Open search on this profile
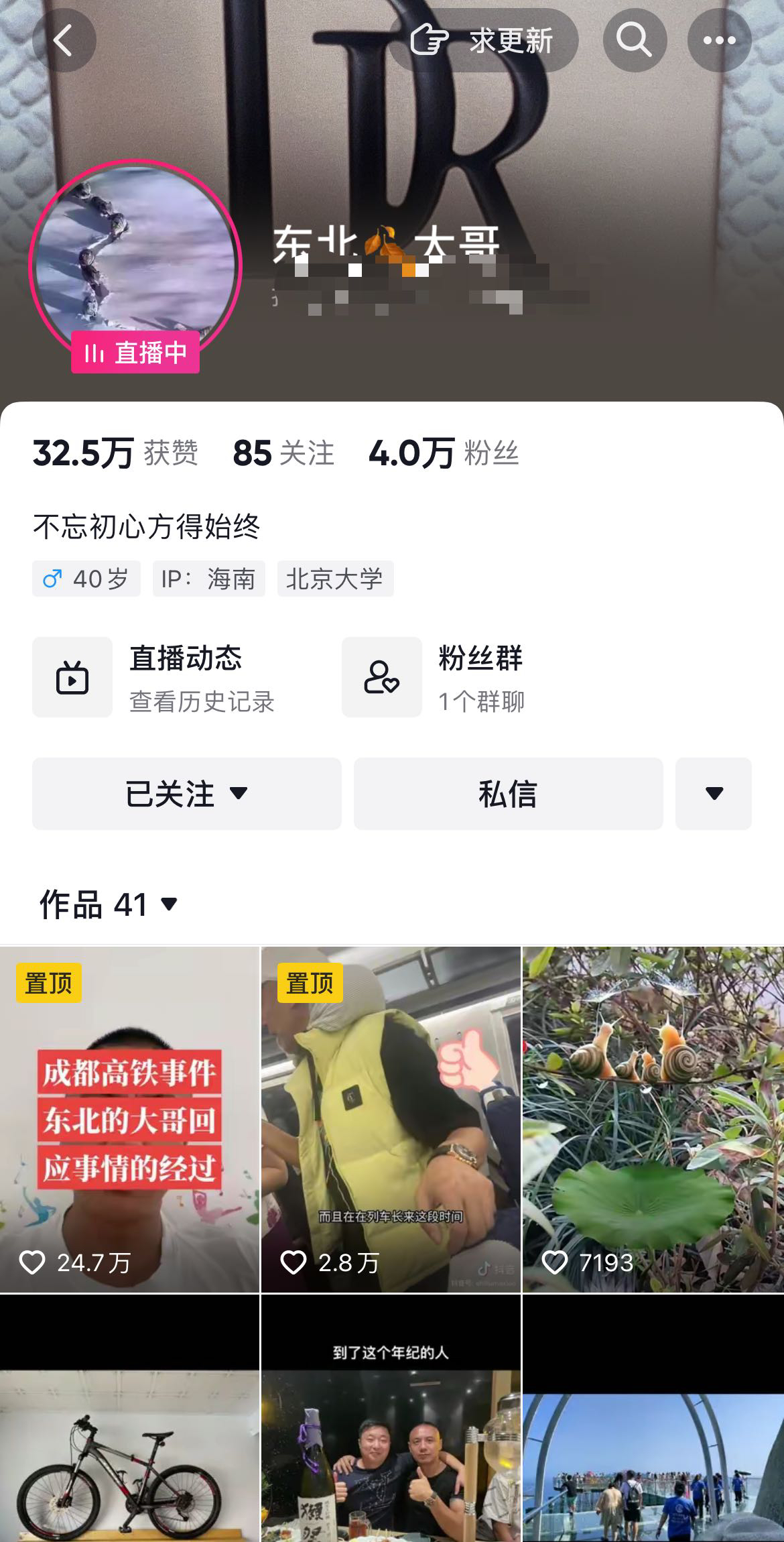 634,40
